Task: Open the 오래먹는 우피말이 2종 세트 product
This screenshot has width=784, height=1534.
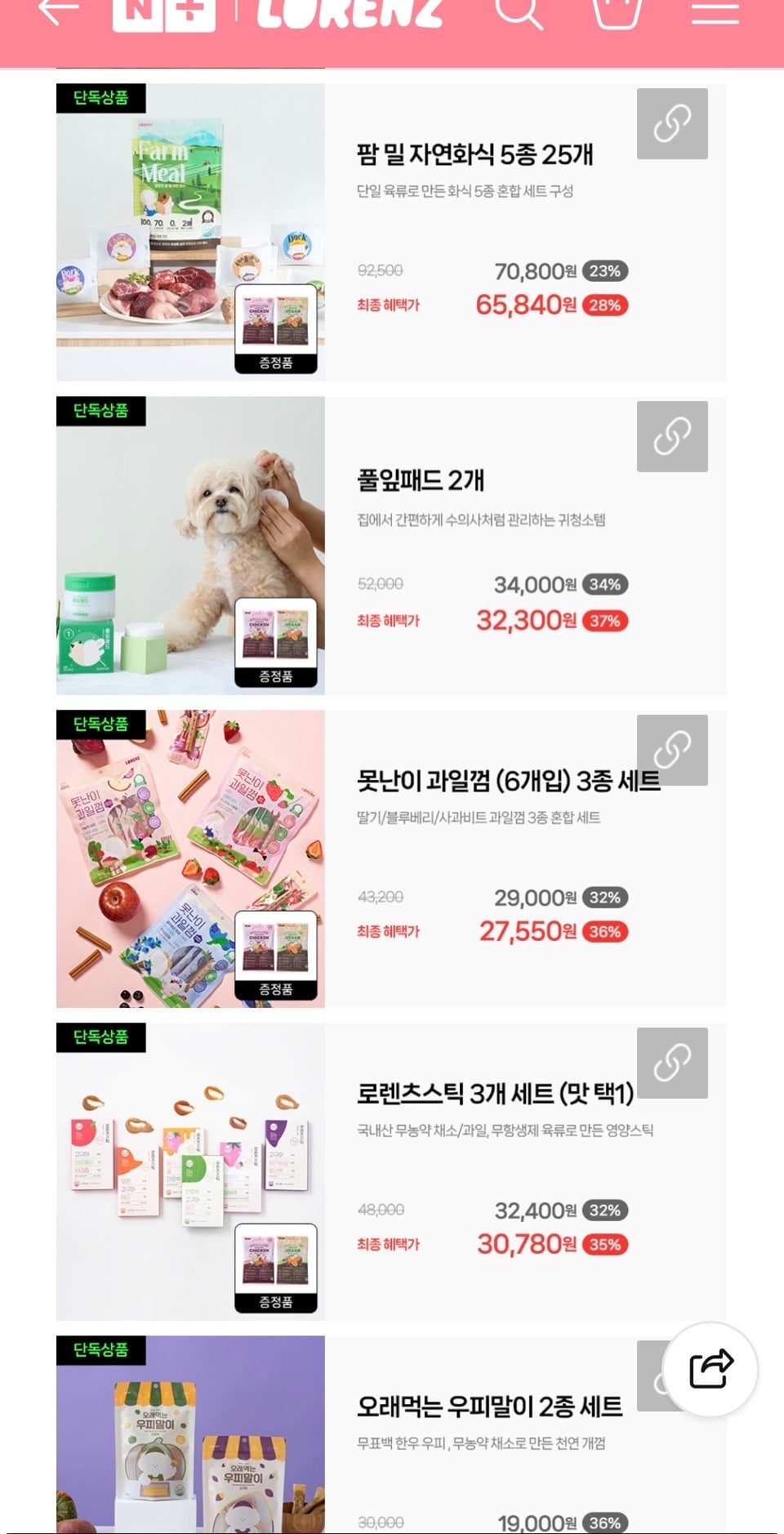Action: pos(489,1407)
